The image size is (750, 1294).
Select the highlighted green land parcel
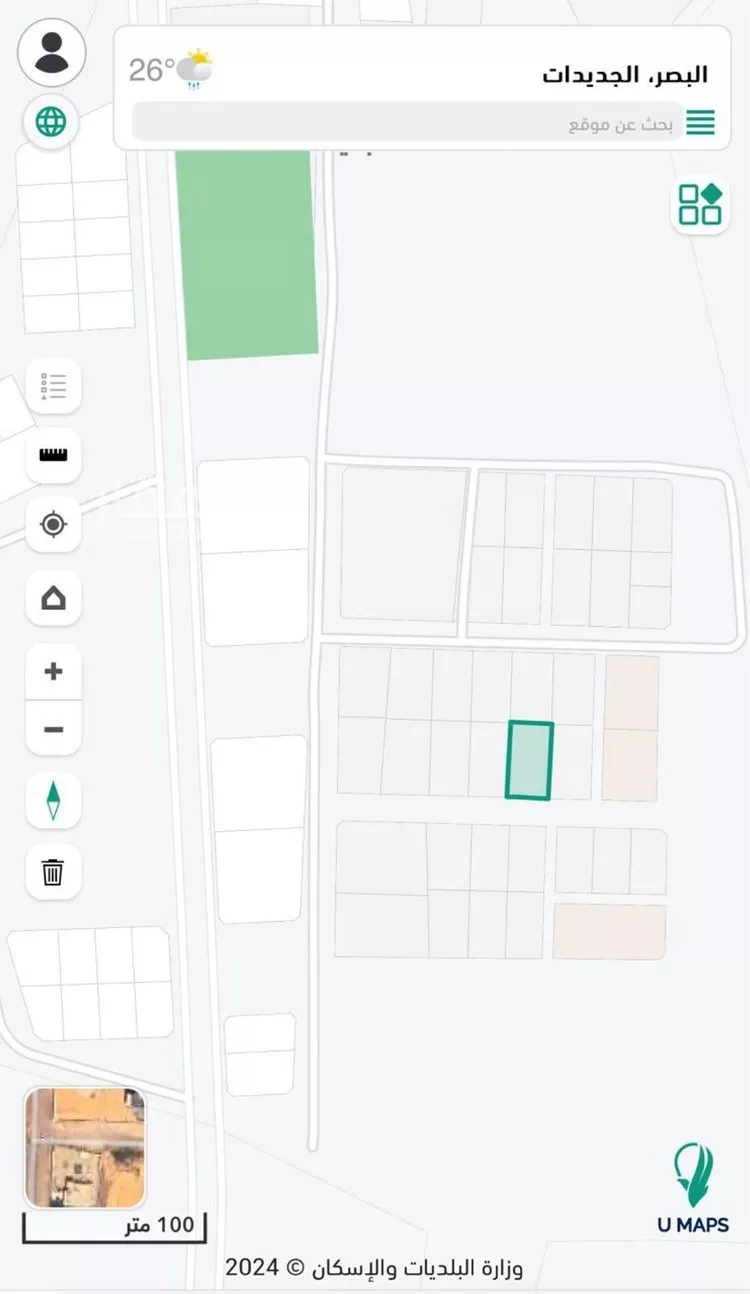529,760
